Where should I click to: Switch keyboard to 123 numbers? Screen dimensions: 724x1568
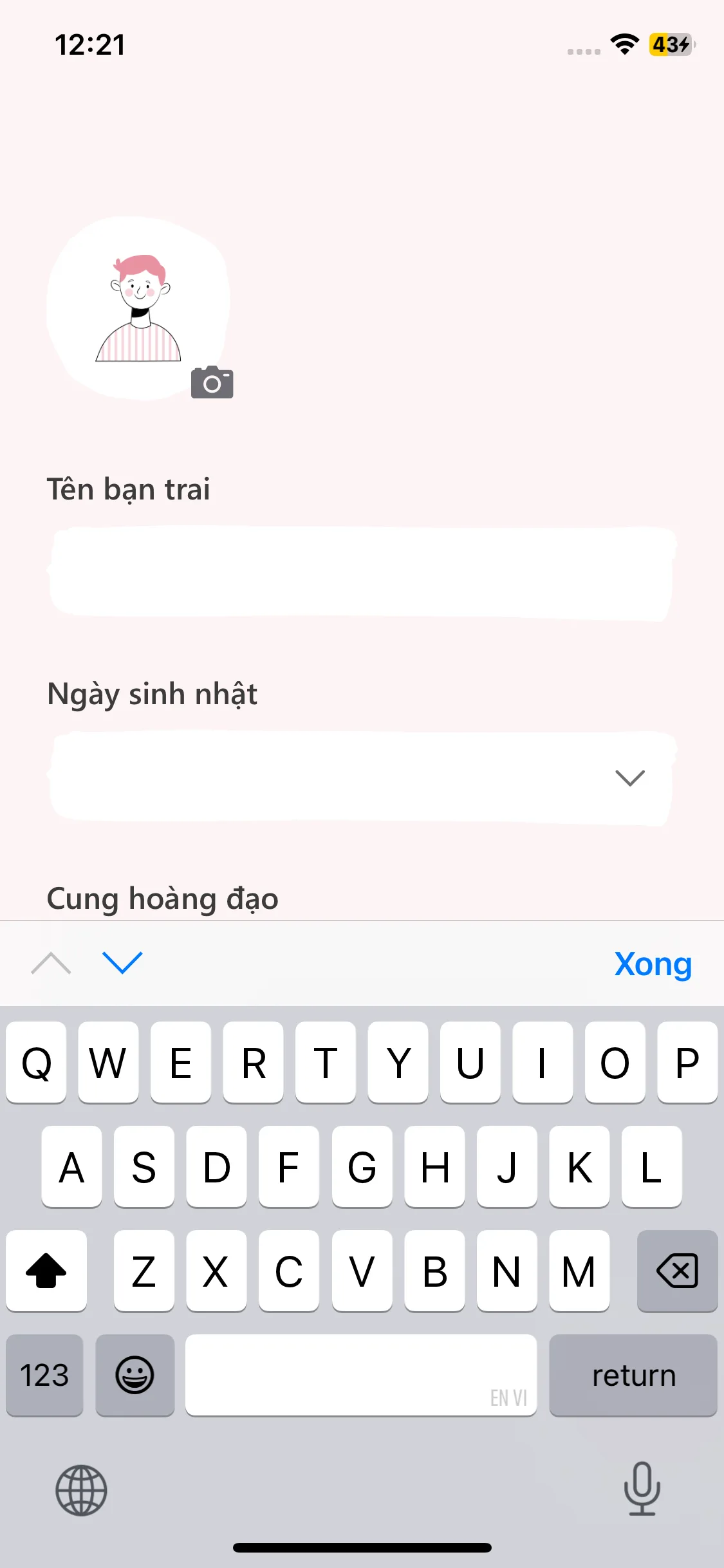[44, 1376]
